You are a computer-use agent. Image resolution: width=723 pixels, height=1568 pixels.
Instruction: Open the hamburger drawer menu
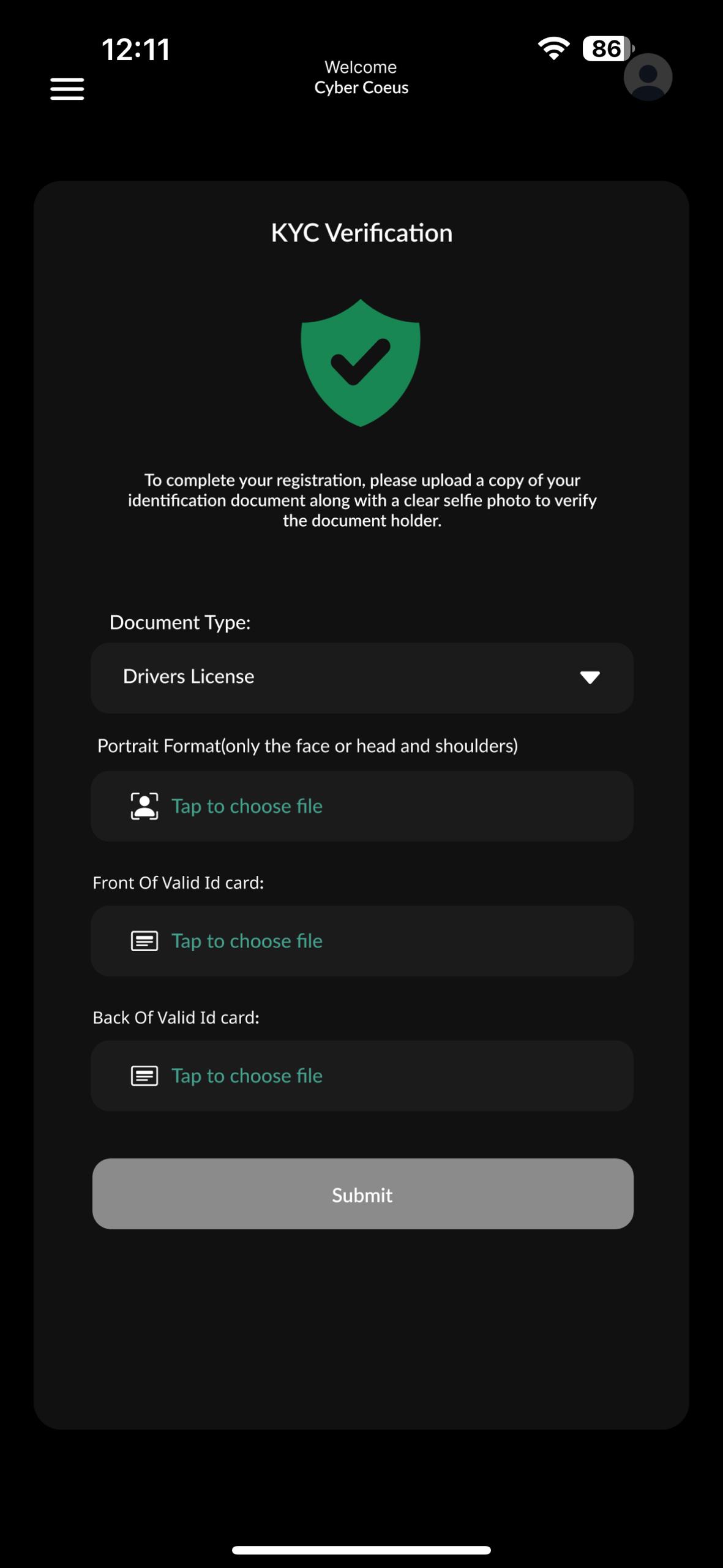67,89
